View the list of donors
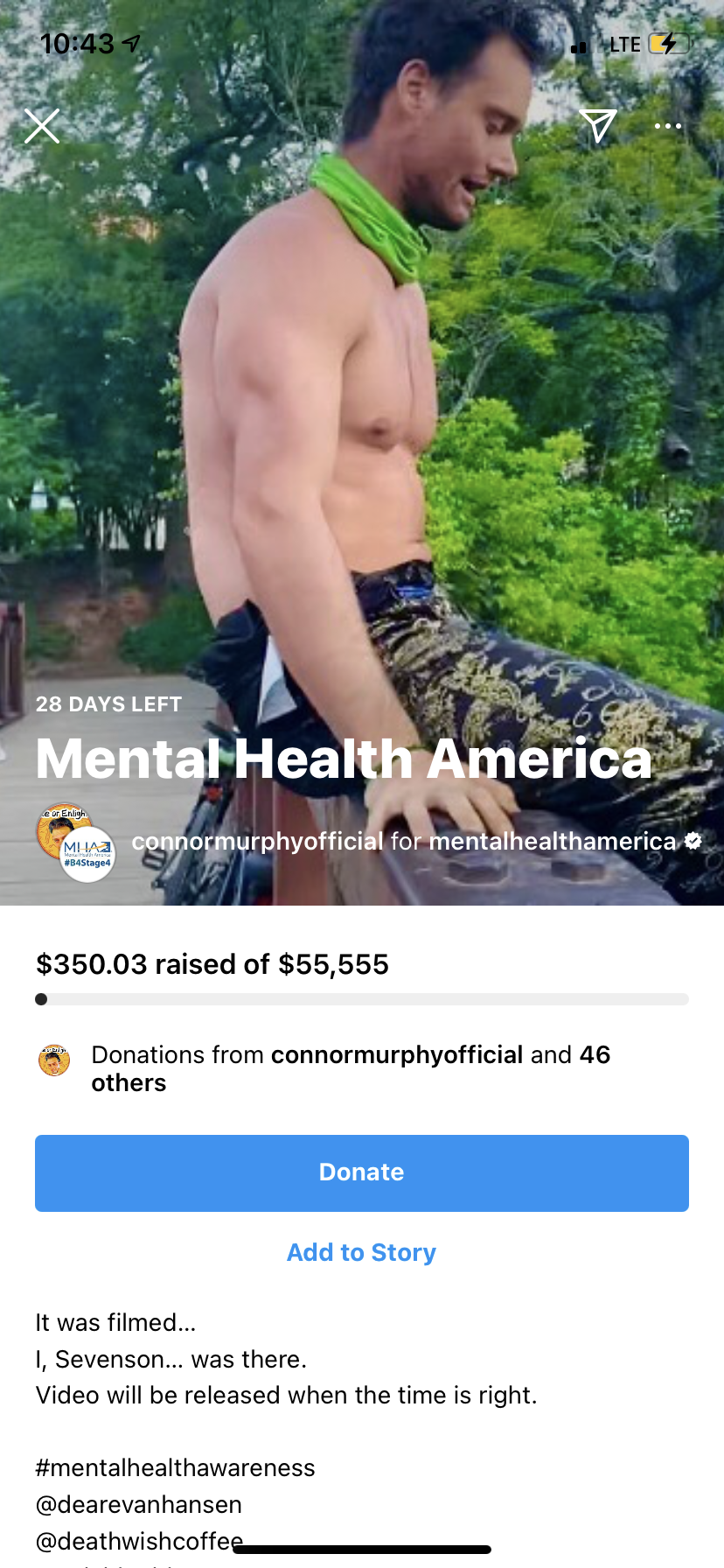724x1568 pixels. (x=351, y=1068)
